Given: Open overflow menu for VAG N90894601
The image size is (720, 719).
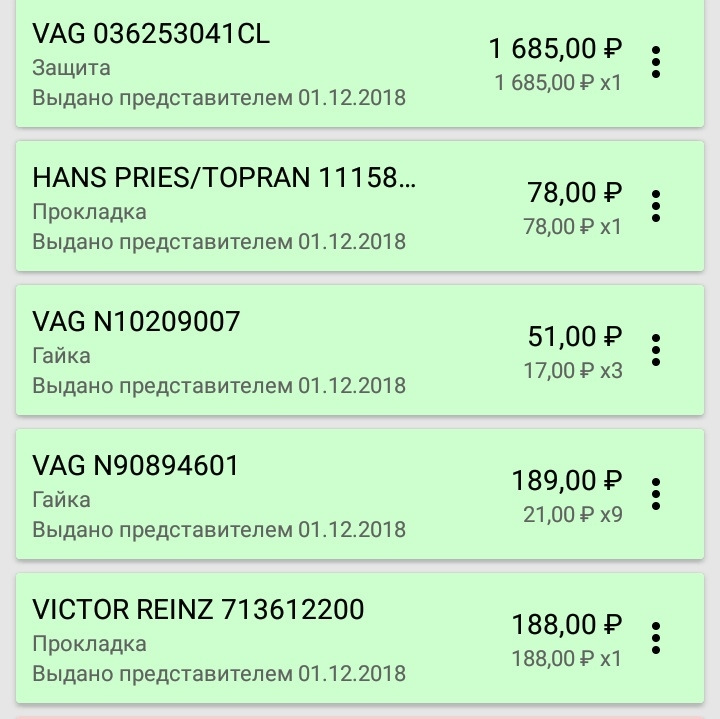Looking at the screenshot, I should click(x=656, y=494).
